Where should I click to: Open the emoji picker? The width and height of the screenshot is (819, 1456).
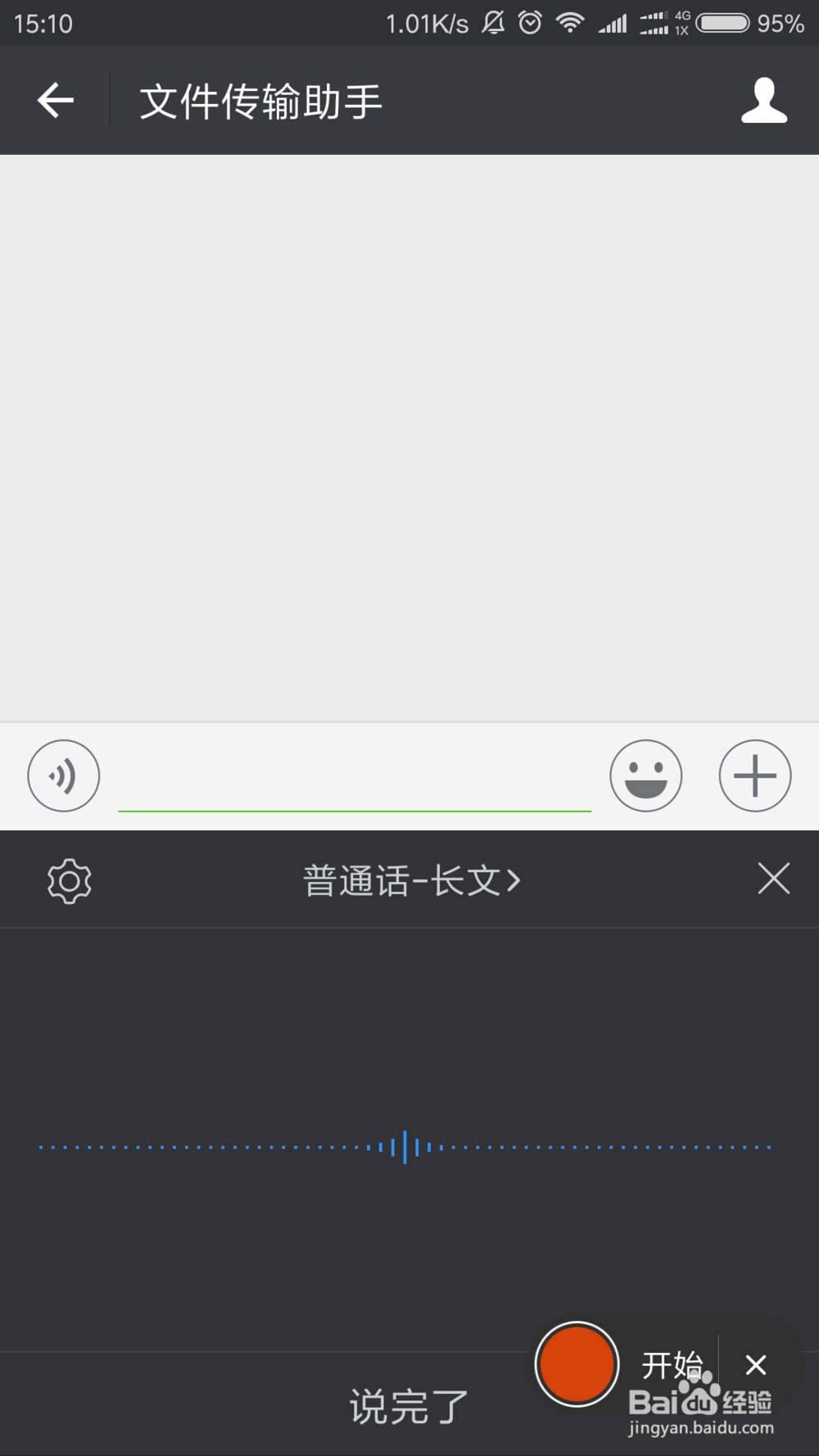point(646,775)
